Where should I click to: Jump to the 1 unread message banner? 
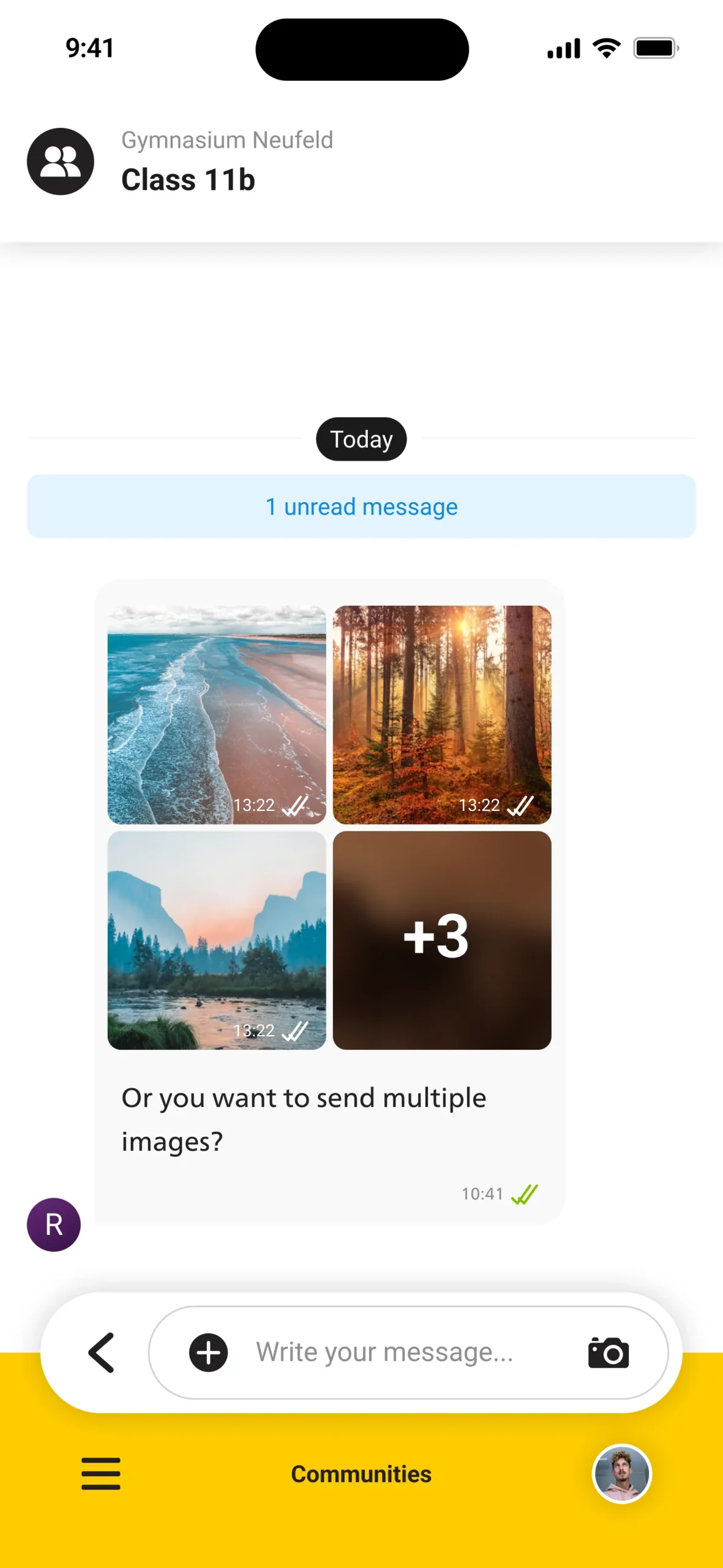point(361,507)
